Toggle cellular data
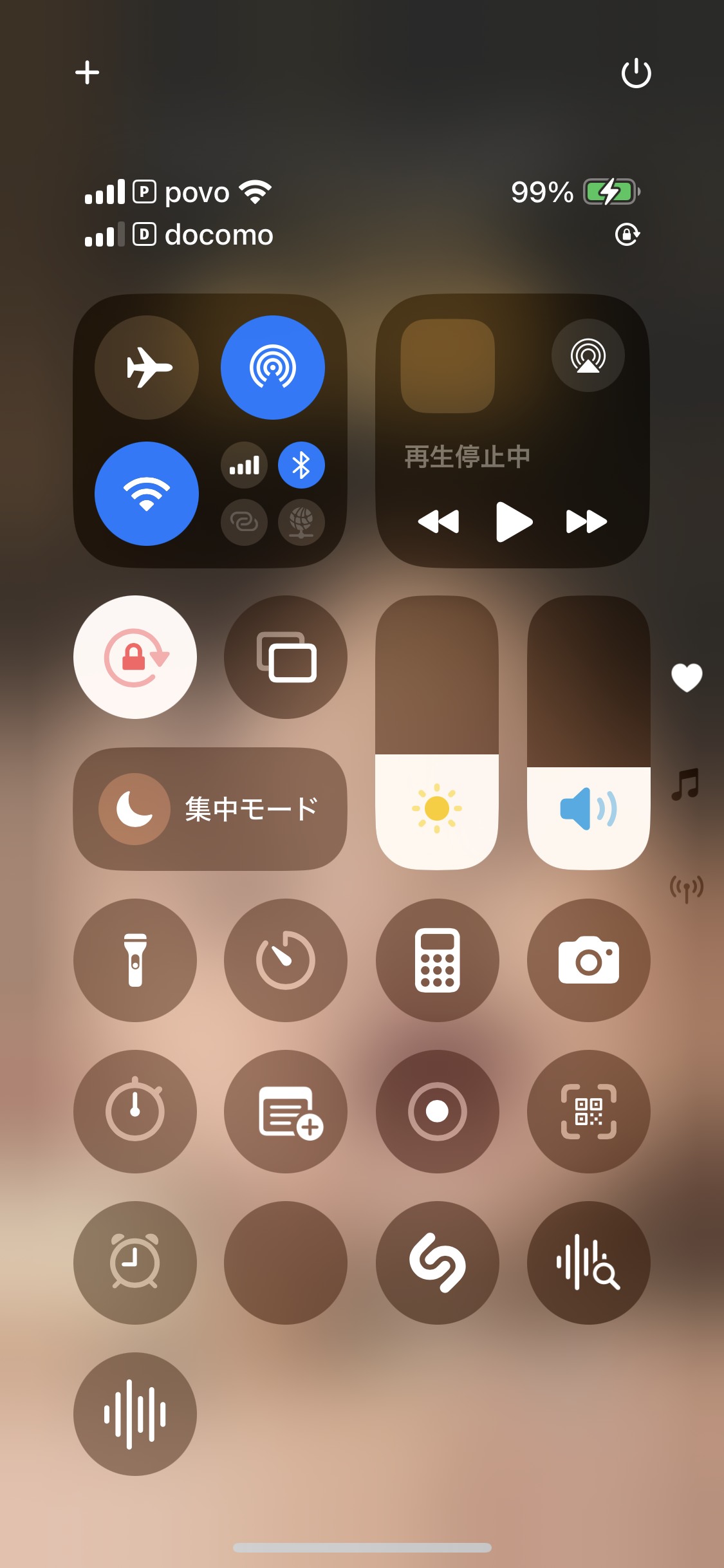The width and height of the screenshot is (724, 1568). 245,465
